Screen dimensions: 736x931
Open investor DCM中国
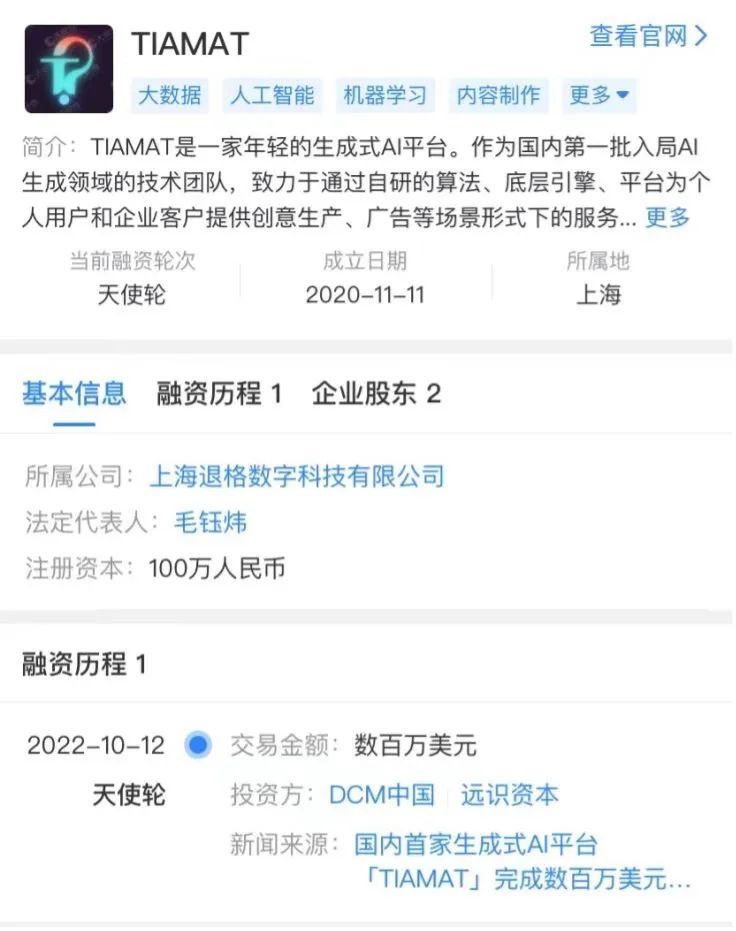click(x=382, y=795)
